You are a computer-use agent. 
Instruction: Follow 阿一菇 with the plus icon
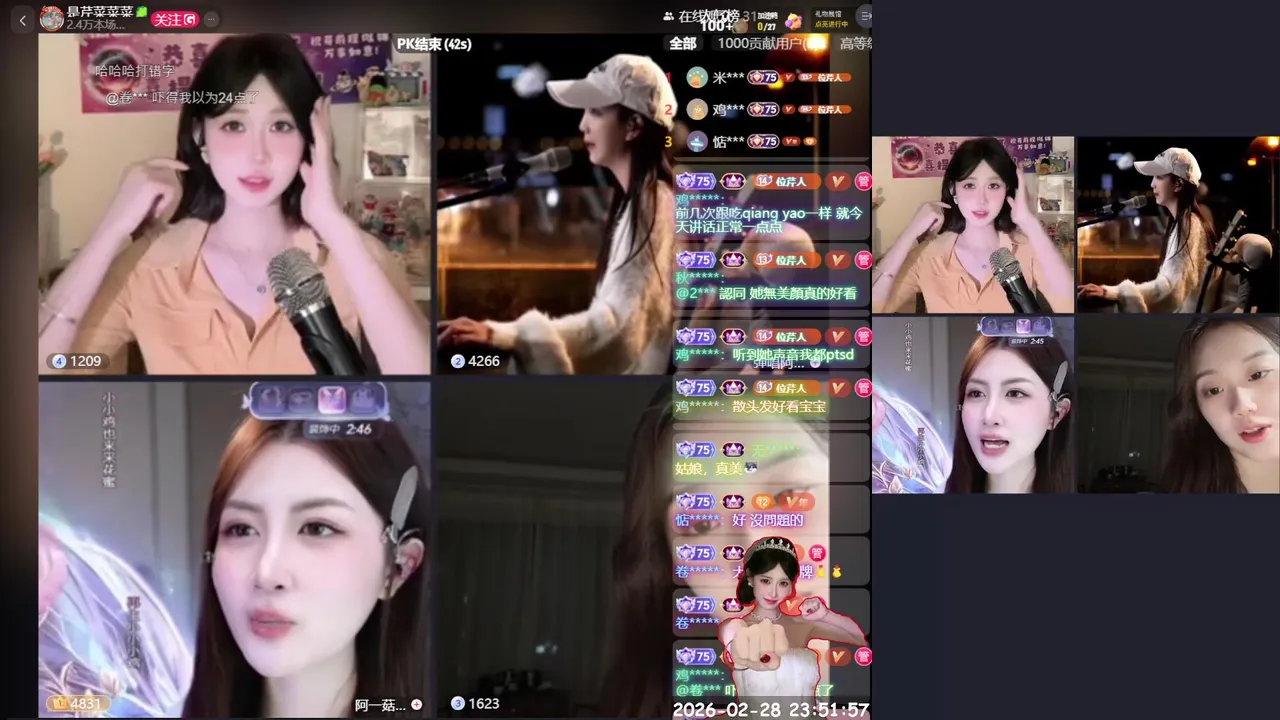417,705
